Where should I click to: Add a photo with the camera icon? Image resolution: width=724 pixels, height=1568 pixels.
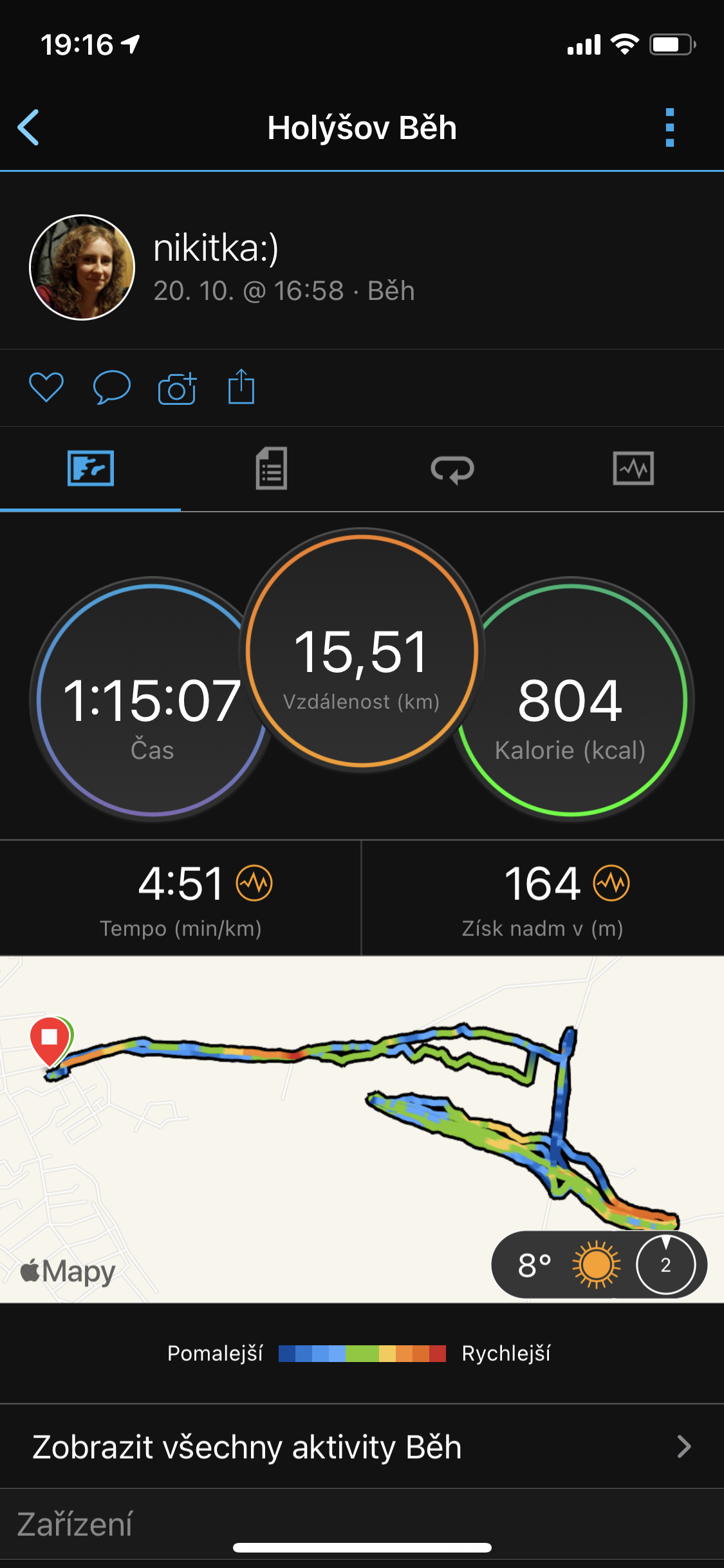click(x=177, y=388)
